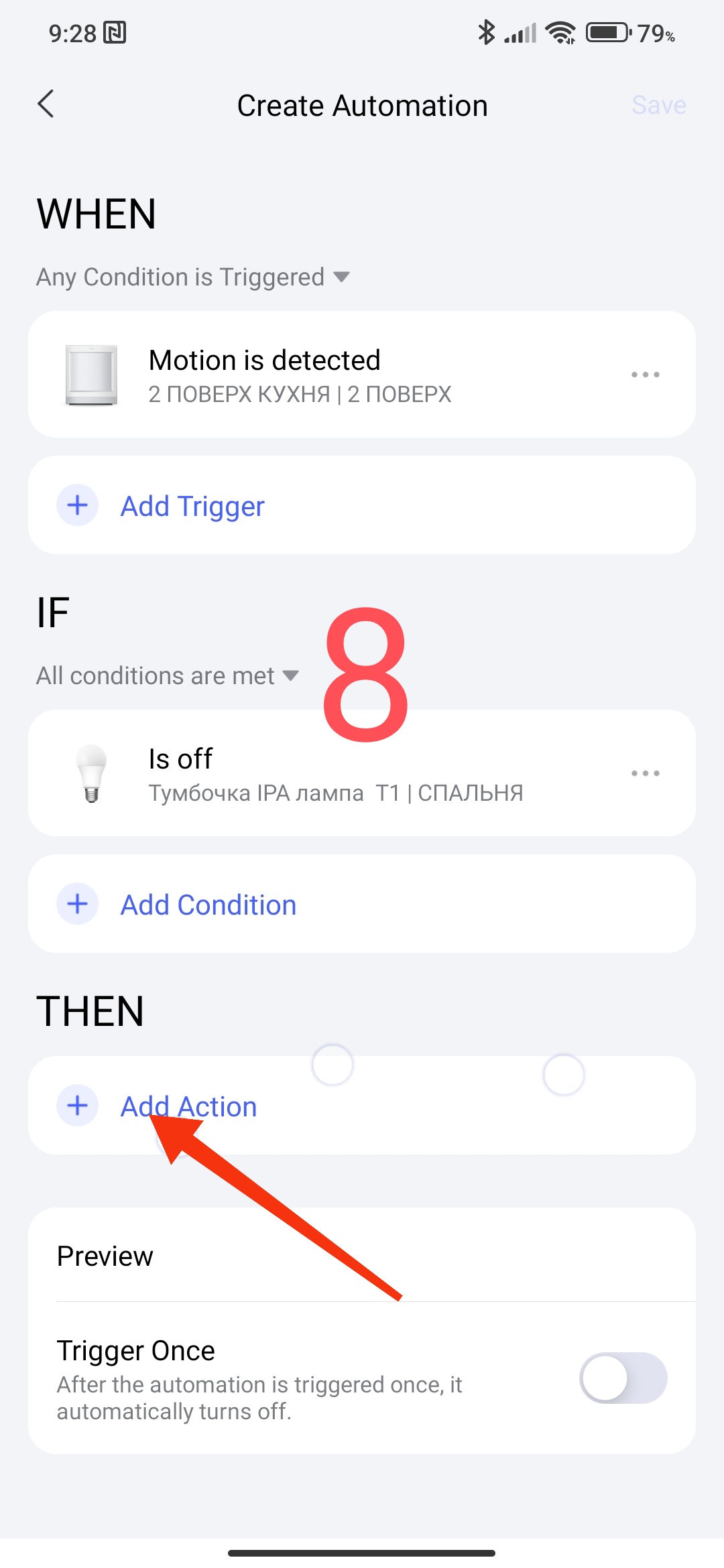This screenshot has width=724, height=1568.
Task: Go back from Create Automation
Action: coord(46,105)
